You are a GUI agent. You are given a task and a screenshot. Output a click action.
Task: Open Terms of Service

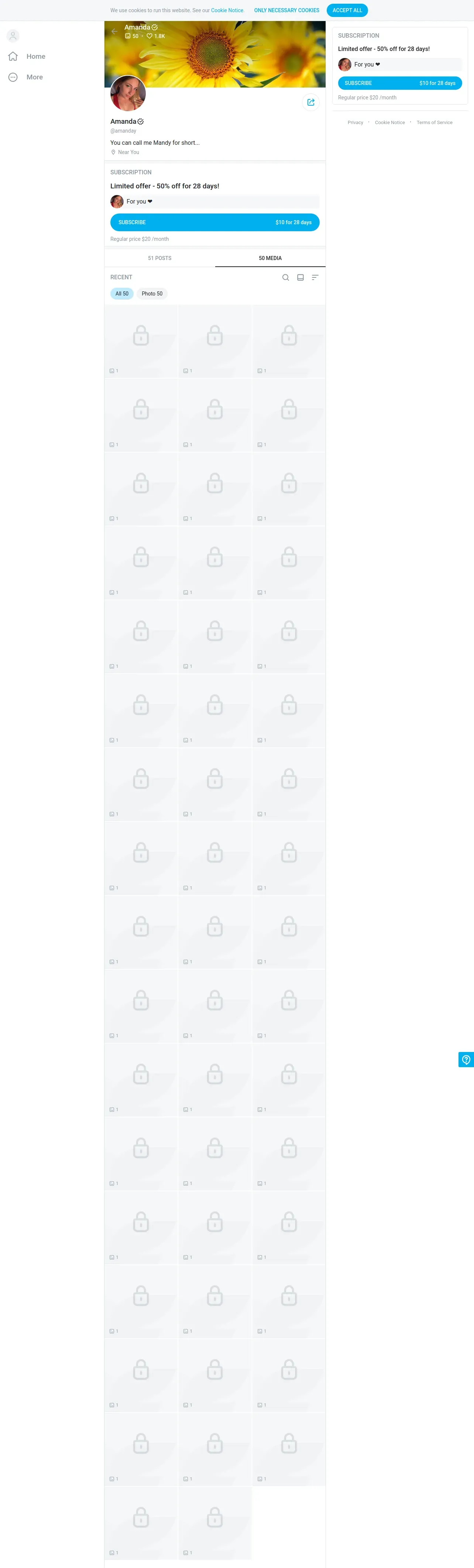tap(434, 122)
